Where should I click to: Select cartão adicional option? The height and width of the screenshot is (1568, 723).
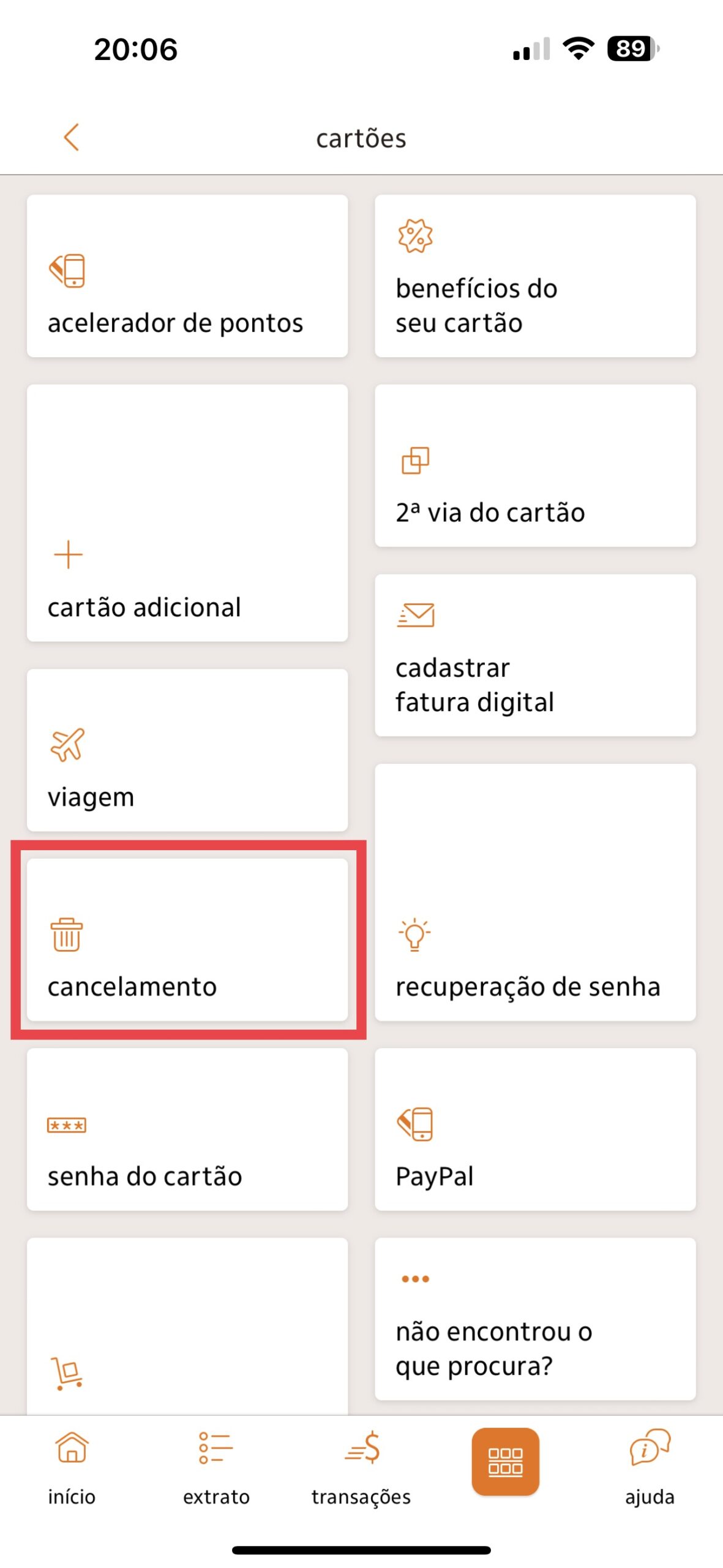click(187, 513)
